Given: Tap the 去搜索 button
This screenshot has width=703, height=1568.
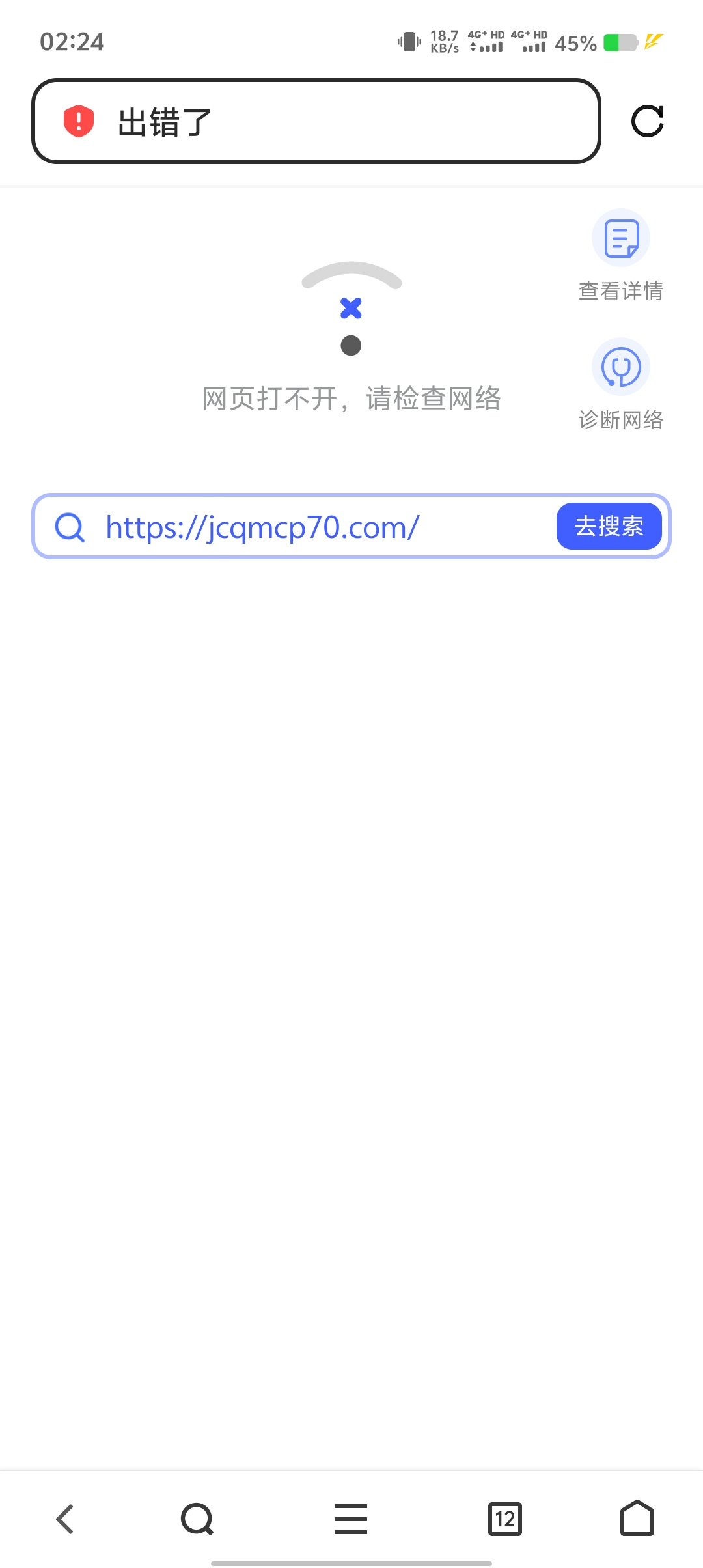Looking at the screenshot, I should [x=609, y=526].
